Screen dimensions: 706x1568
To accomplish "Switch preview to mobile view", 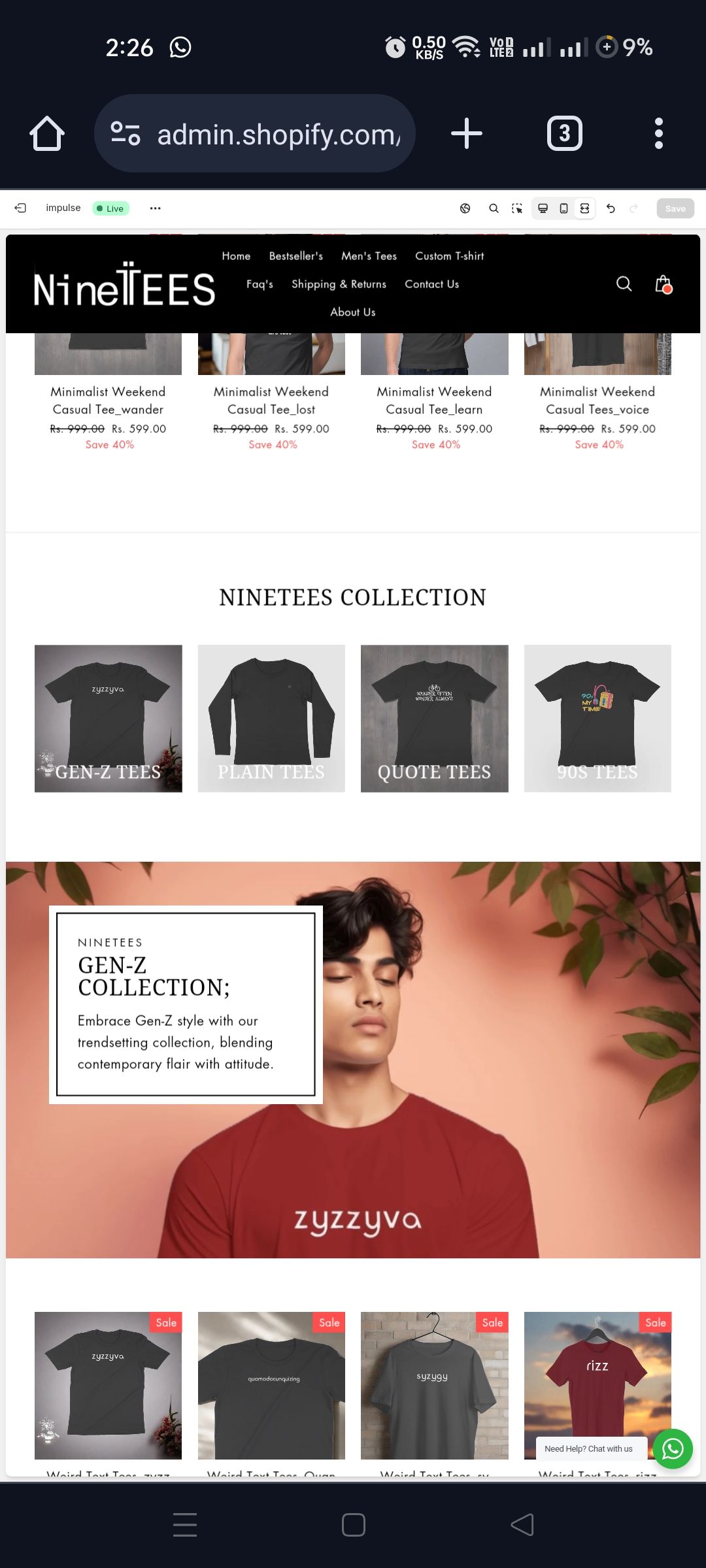I will [x=563, y=208].
